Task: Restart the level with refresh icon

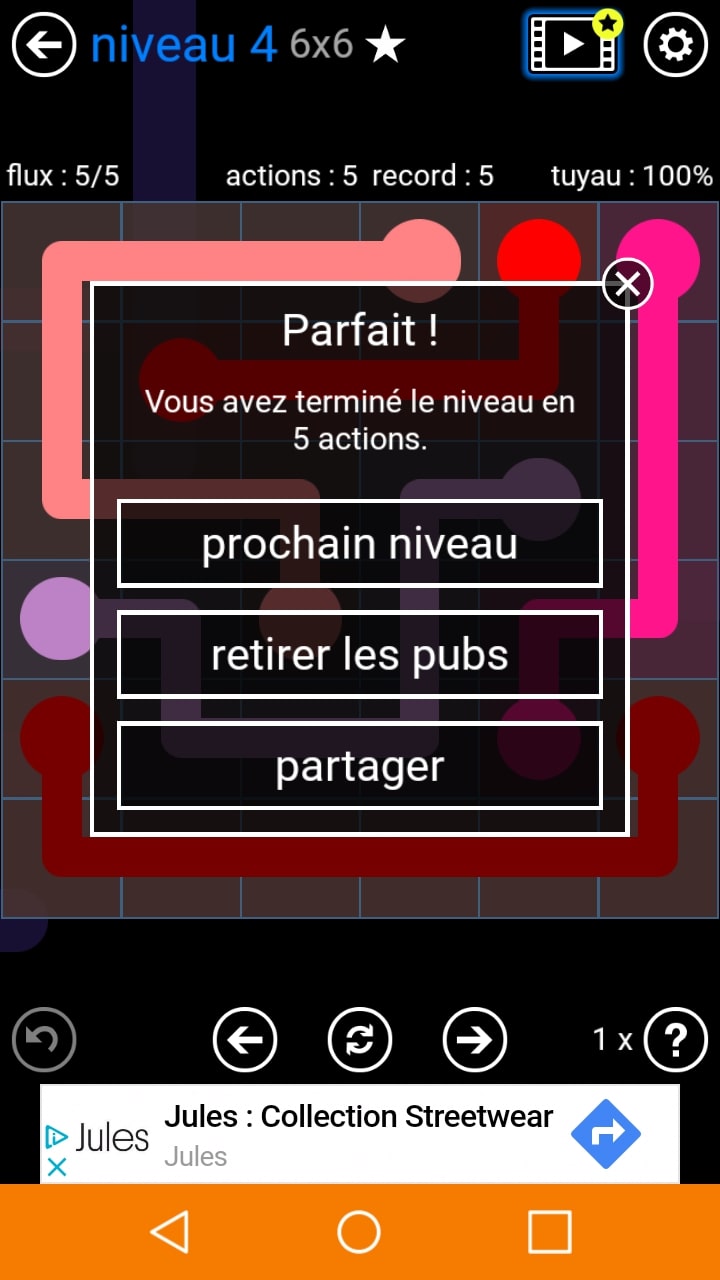Action: [360, 1040]
